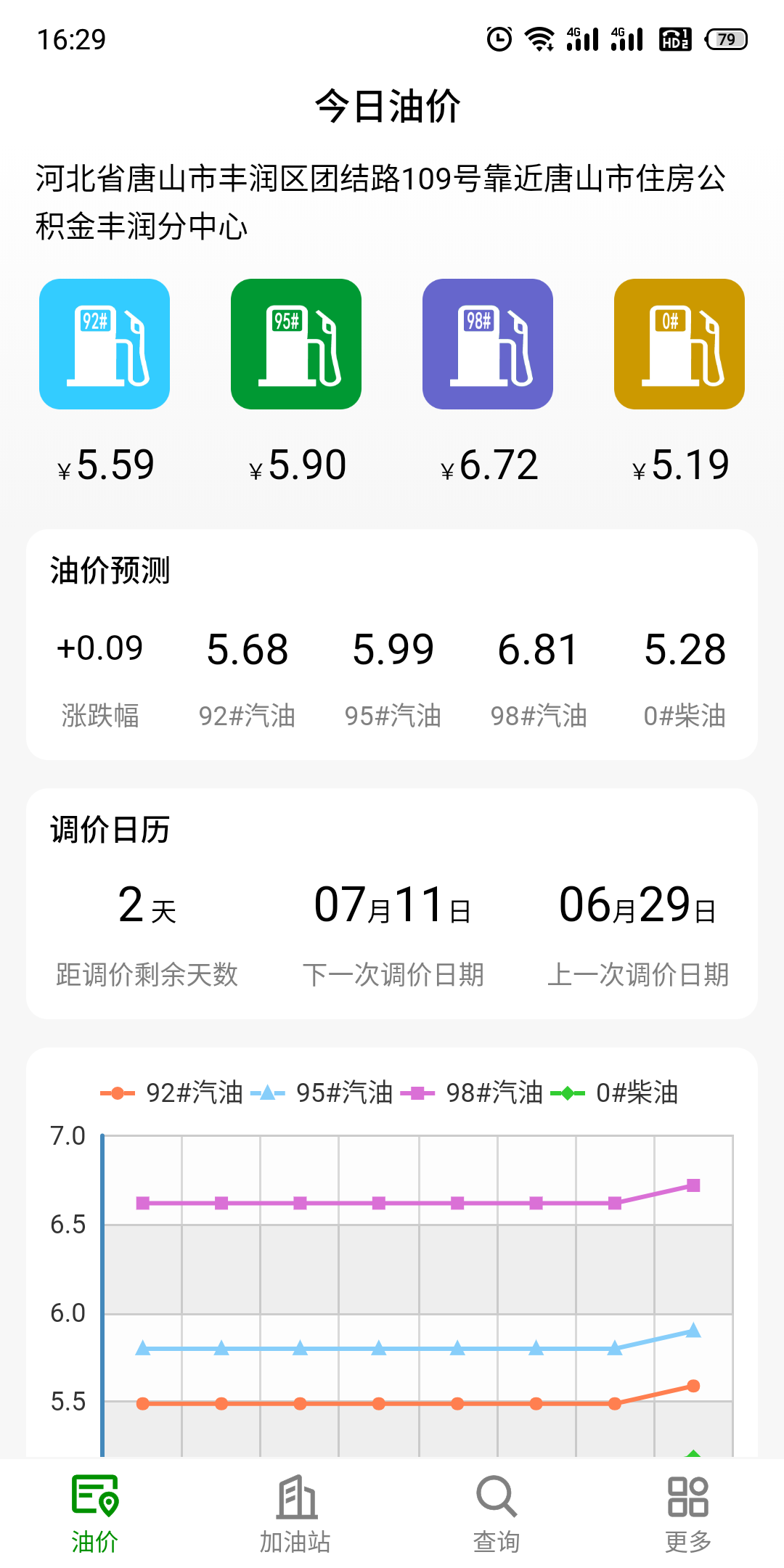Switch to the 加油站 tab
The image size is (784, 1568).
coord(293,1510)
